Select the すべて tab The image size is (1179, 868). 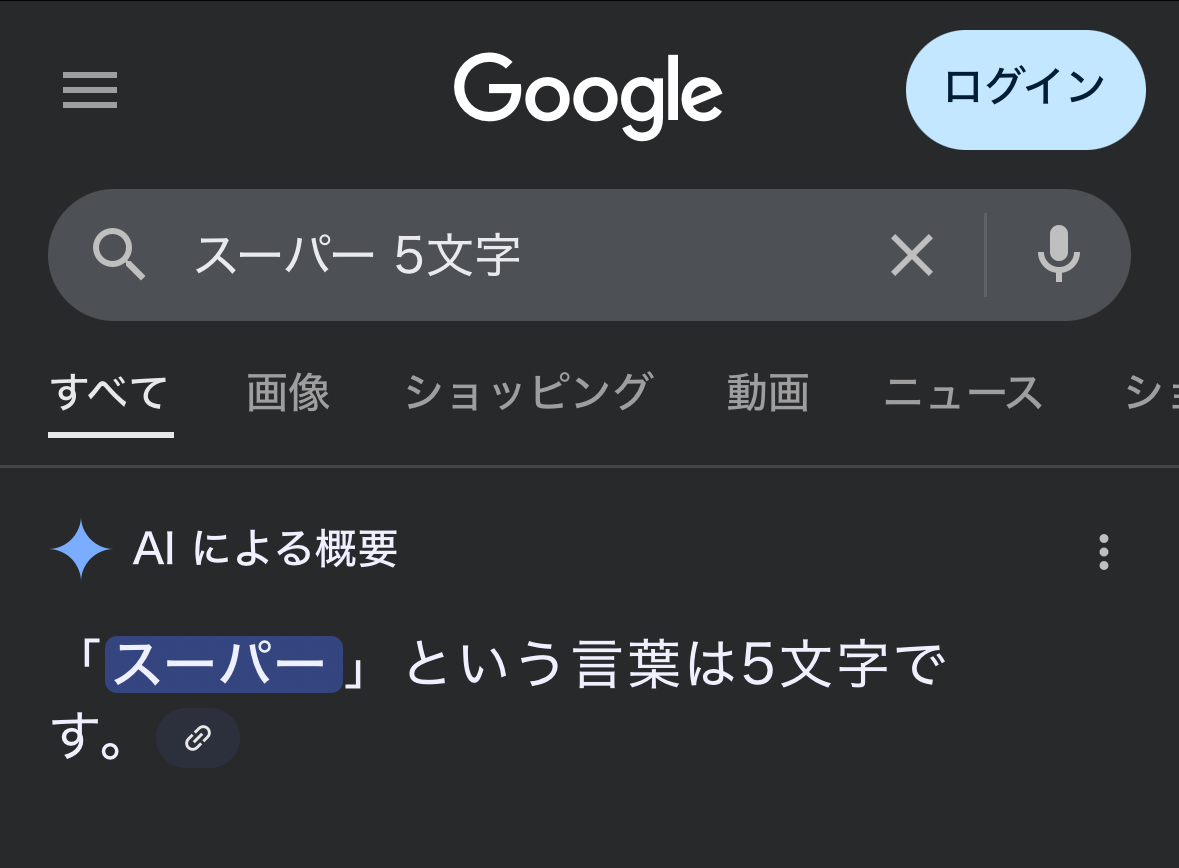(110, 393)
